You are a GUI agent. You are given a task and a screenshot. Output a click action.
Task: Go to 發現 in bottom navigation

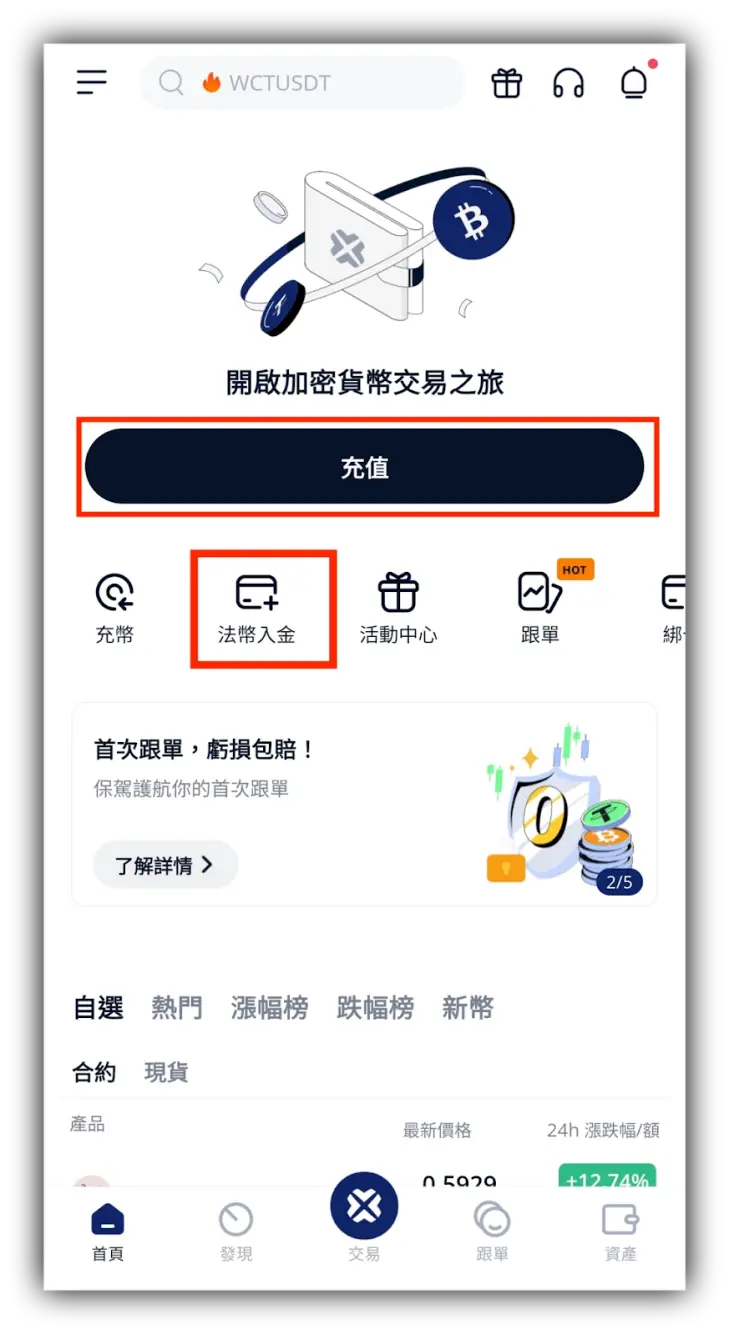(236, 1231)
